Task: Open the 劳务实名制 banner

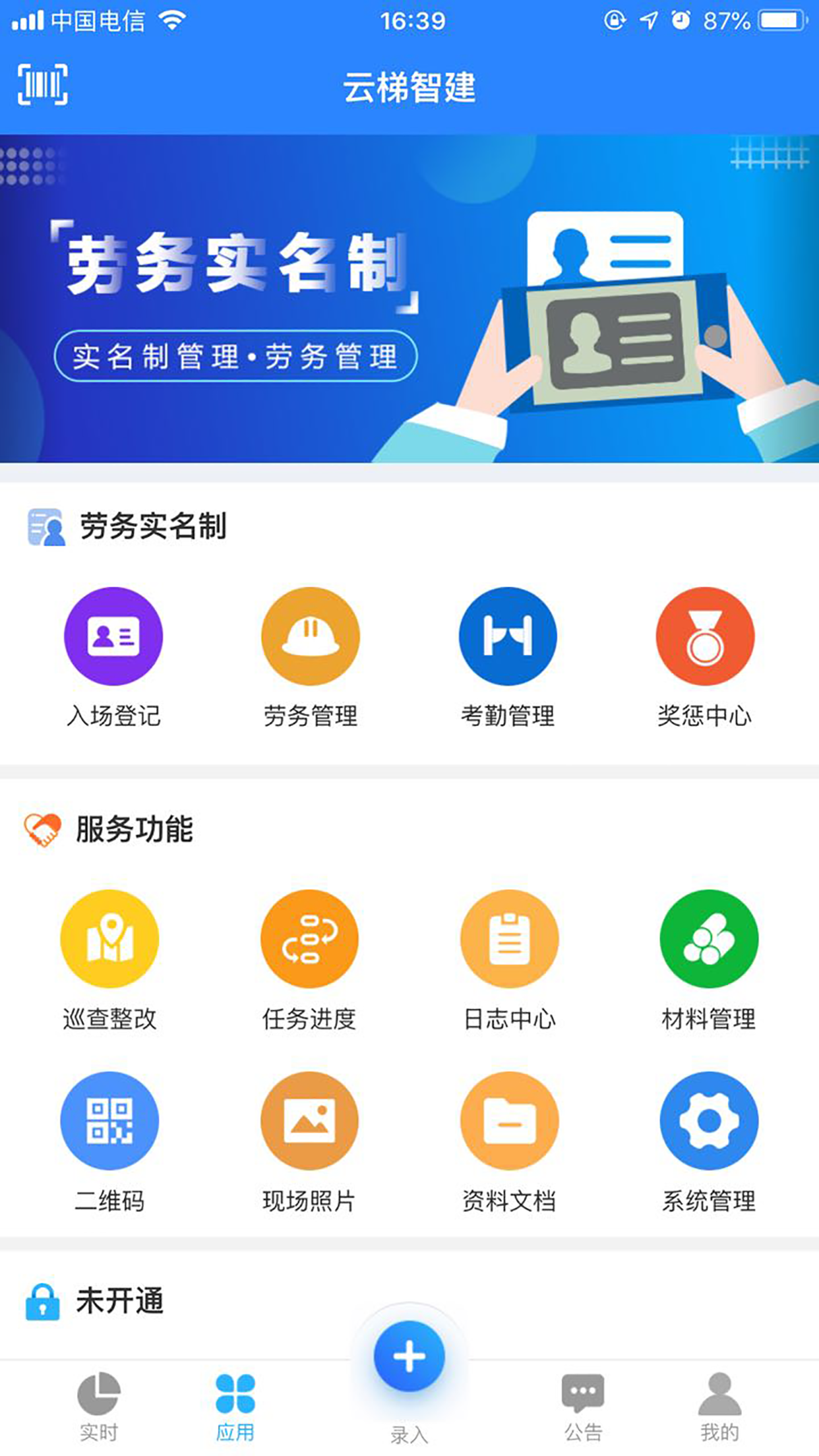Action: [x=409, y=299]
